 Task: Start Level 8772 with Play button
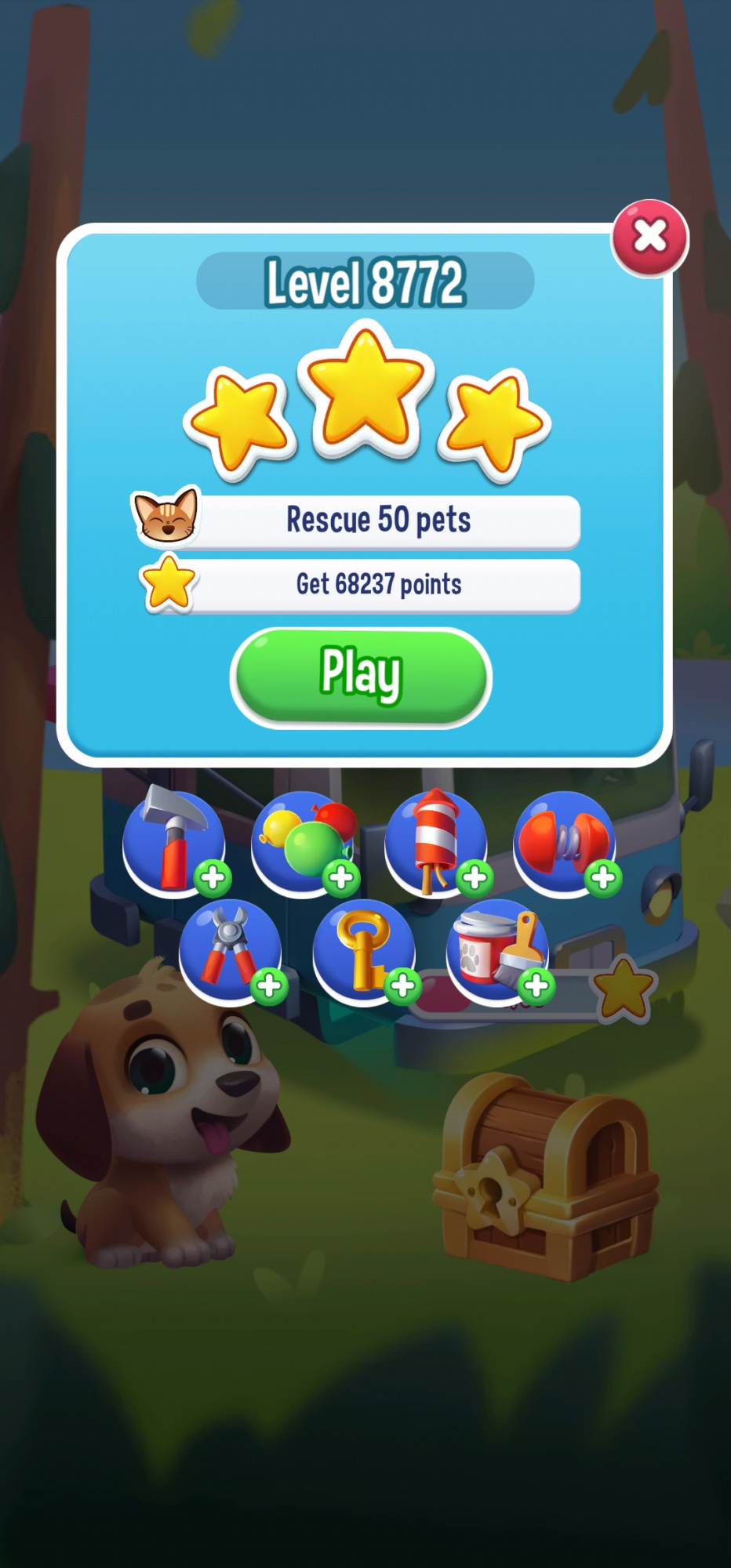pos(361,676)
